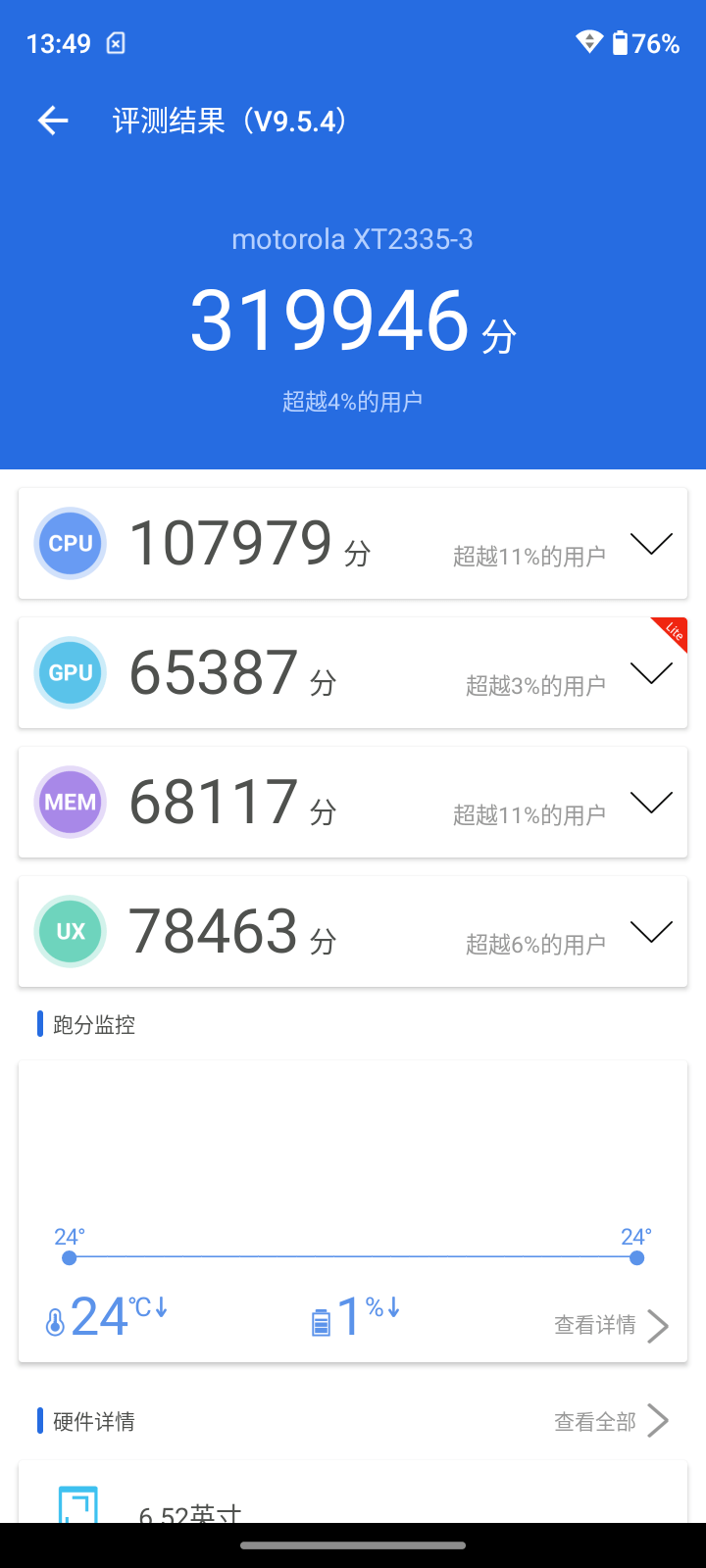Open 查看详情 in the benchmark monitoring card
The image size is (706, 1568).
coord(612,1326)
